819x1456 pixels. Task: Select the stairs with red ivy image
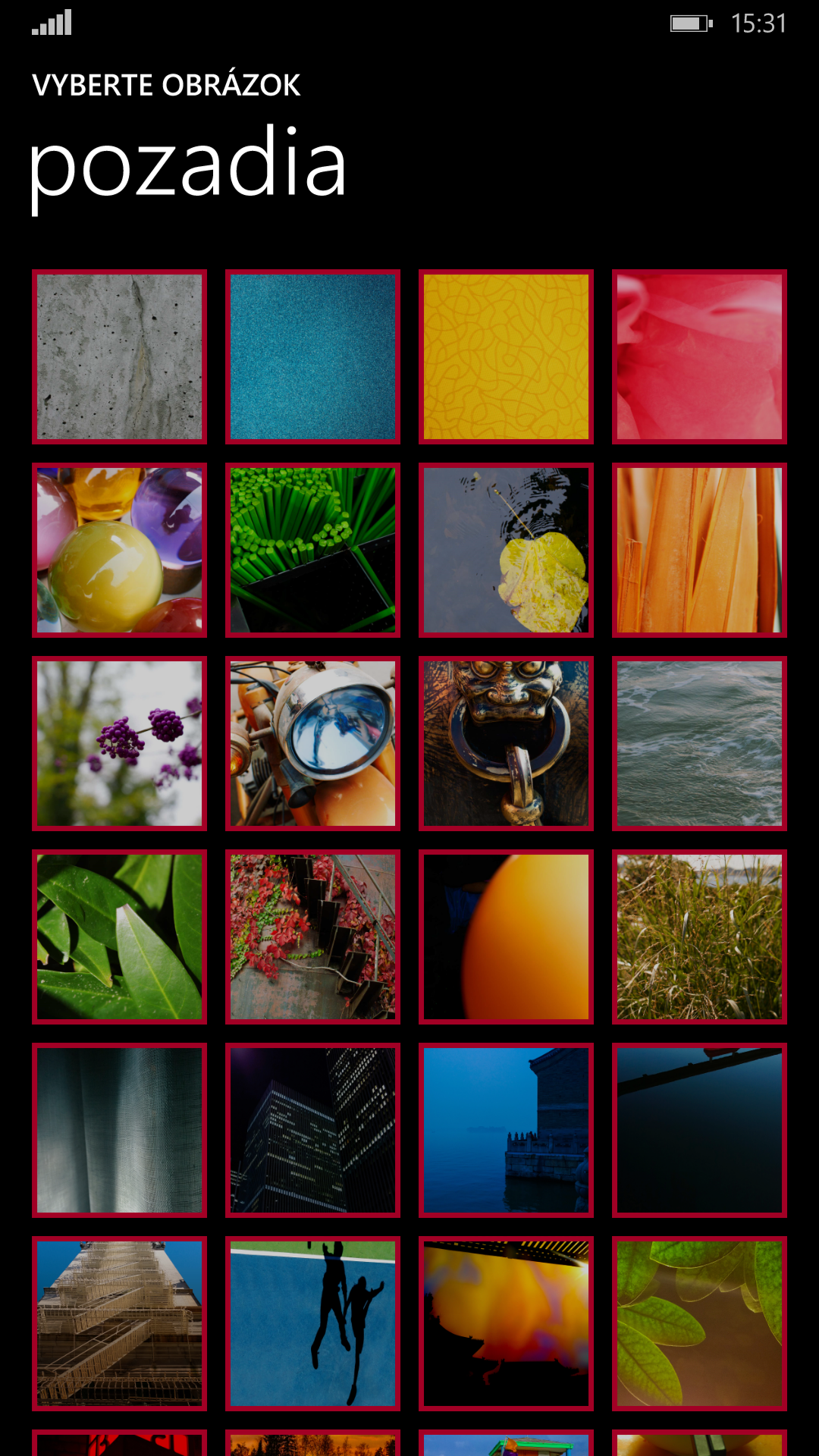(312, 937)
